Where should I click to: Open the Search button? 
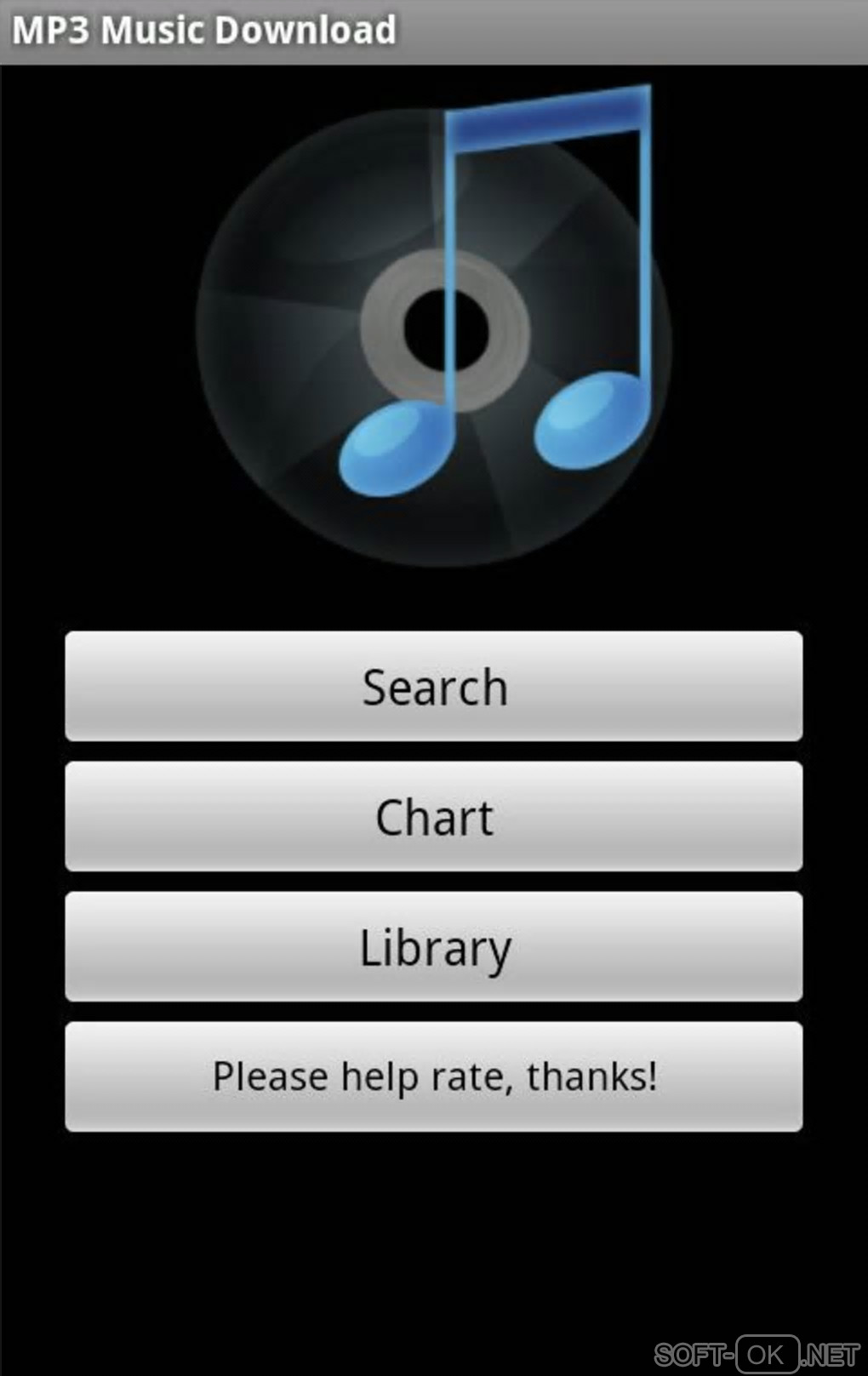434,687
